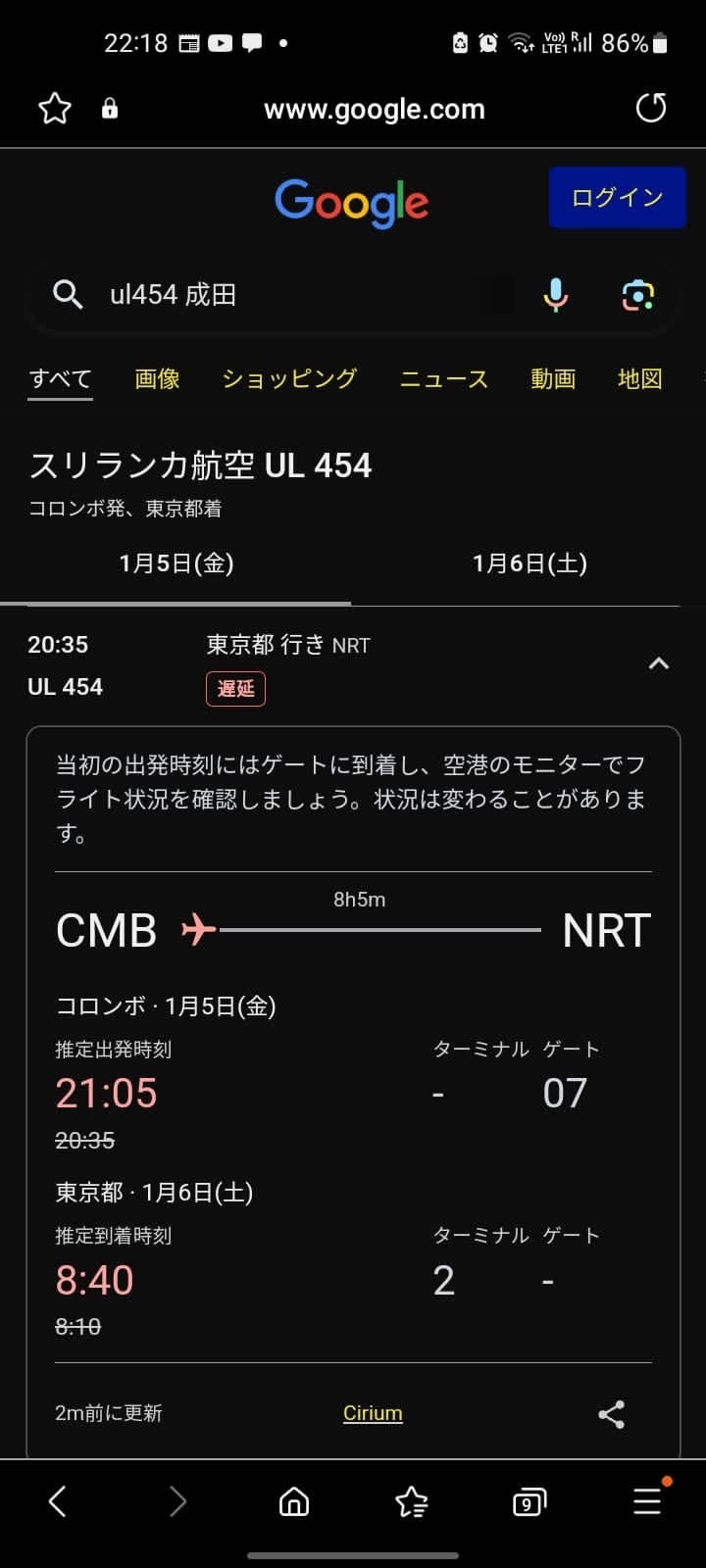This screenshot has width=706, height=1568.
Task: Switch to the 地図 tab
Action: click(x=639, y=379)
